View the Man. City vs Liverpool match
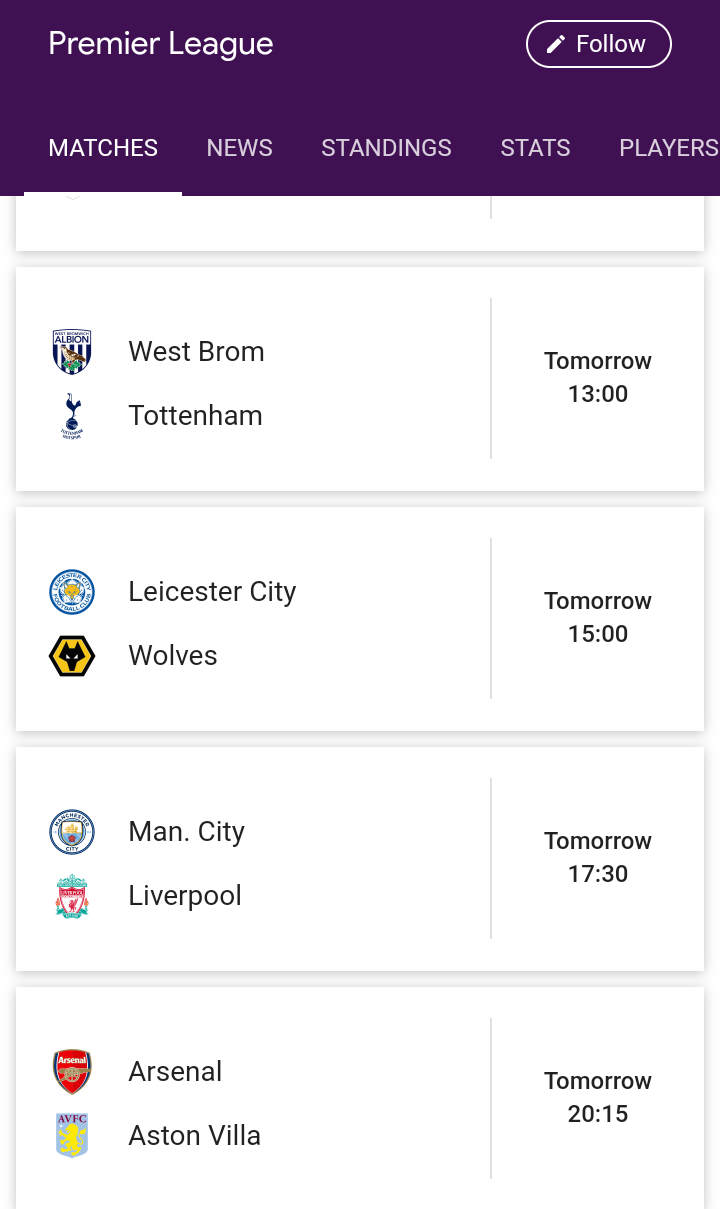Screen dimensions: 720x1209 click(x=360, y=859)
